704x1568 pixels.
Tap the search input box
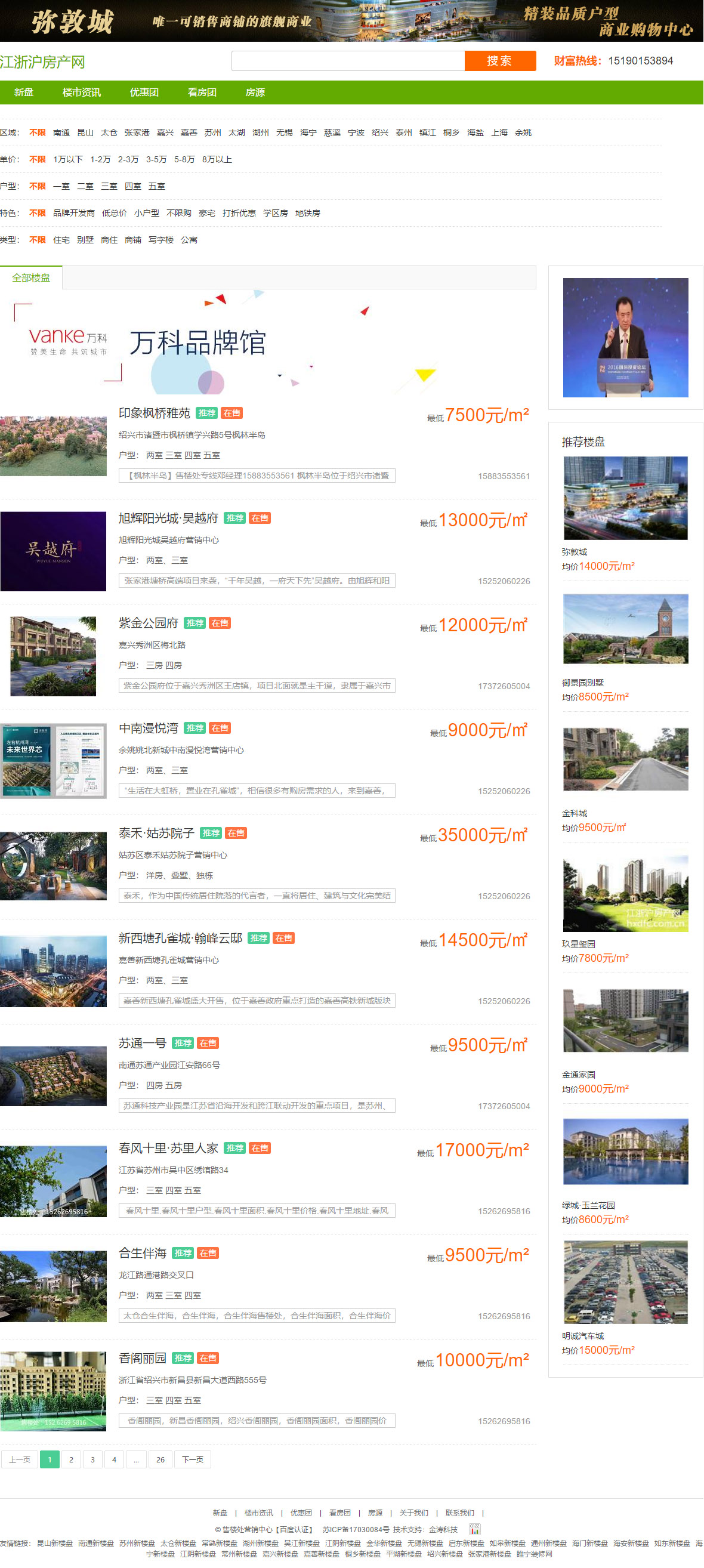(347, 61)
